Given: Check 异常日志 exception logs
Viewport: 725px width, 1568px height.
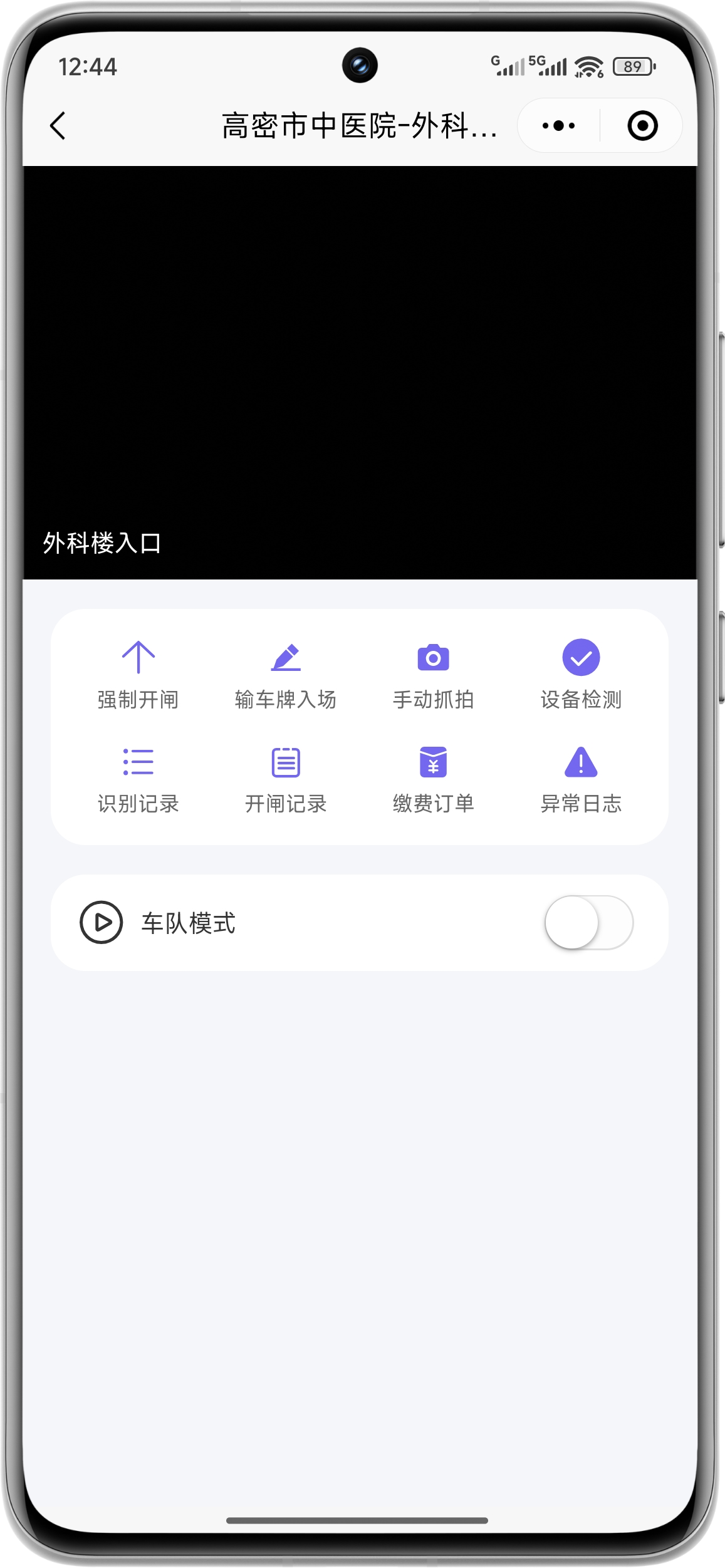Looking at the screenshot, I should click(581, 779).
